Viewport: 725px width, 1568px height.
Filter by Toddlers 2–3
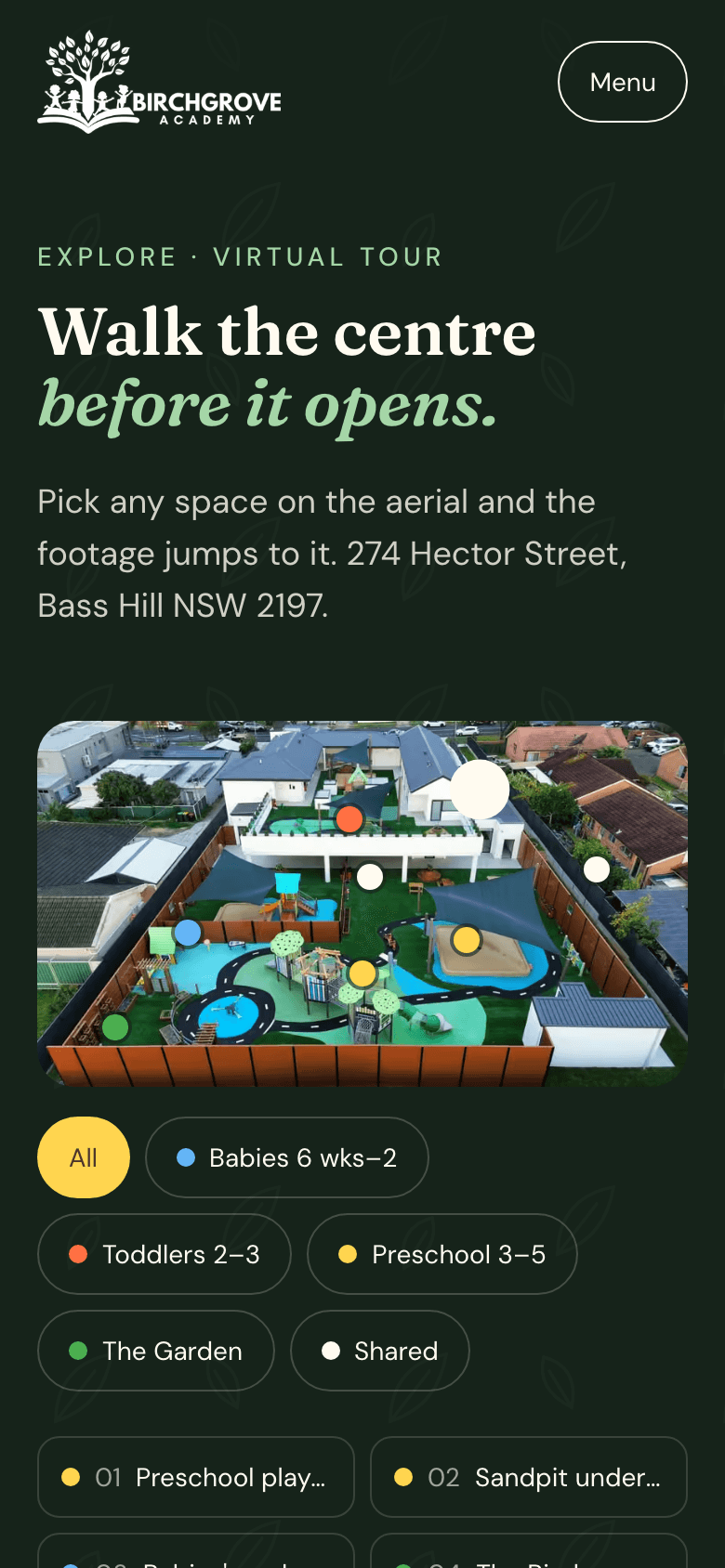tap(165, 1254)
